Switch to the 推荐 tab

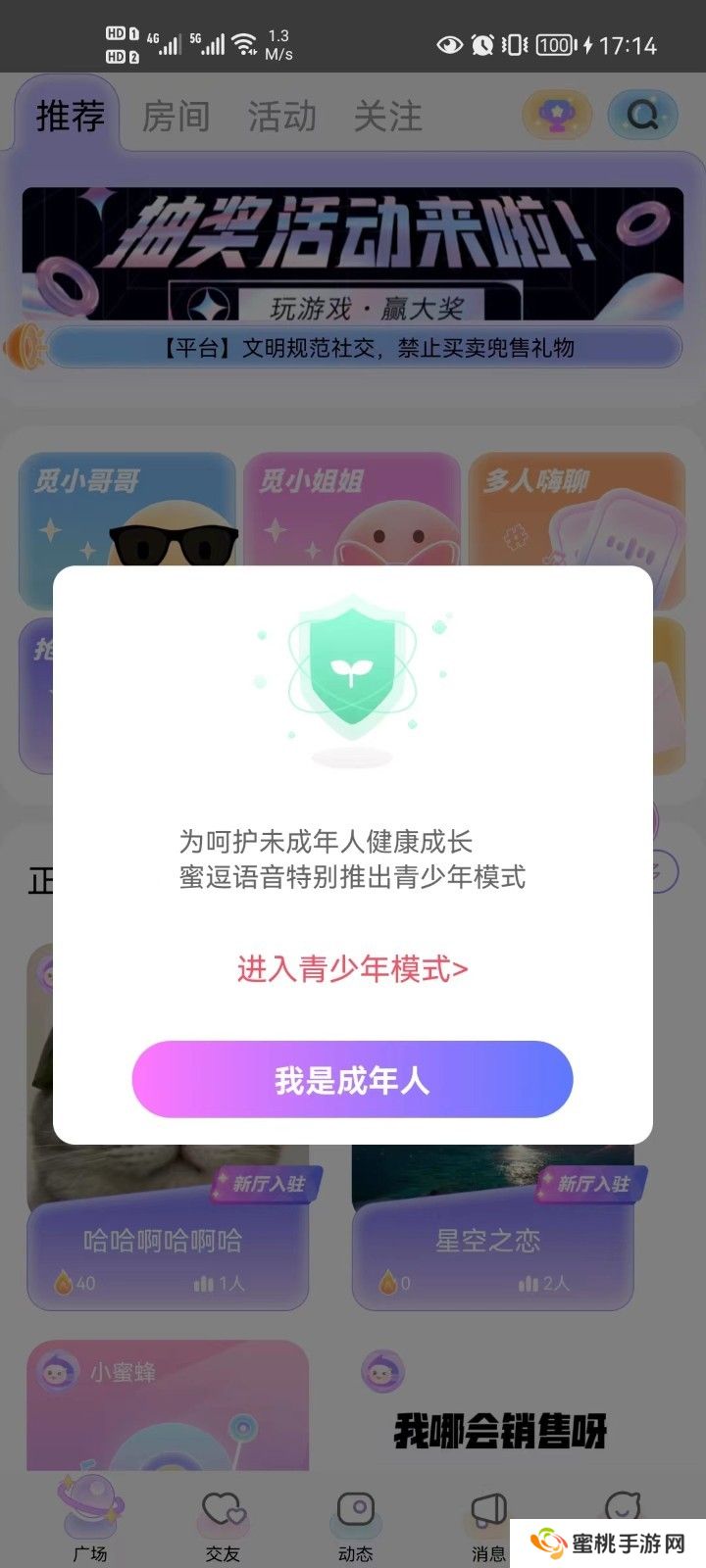tap(67, 116)
